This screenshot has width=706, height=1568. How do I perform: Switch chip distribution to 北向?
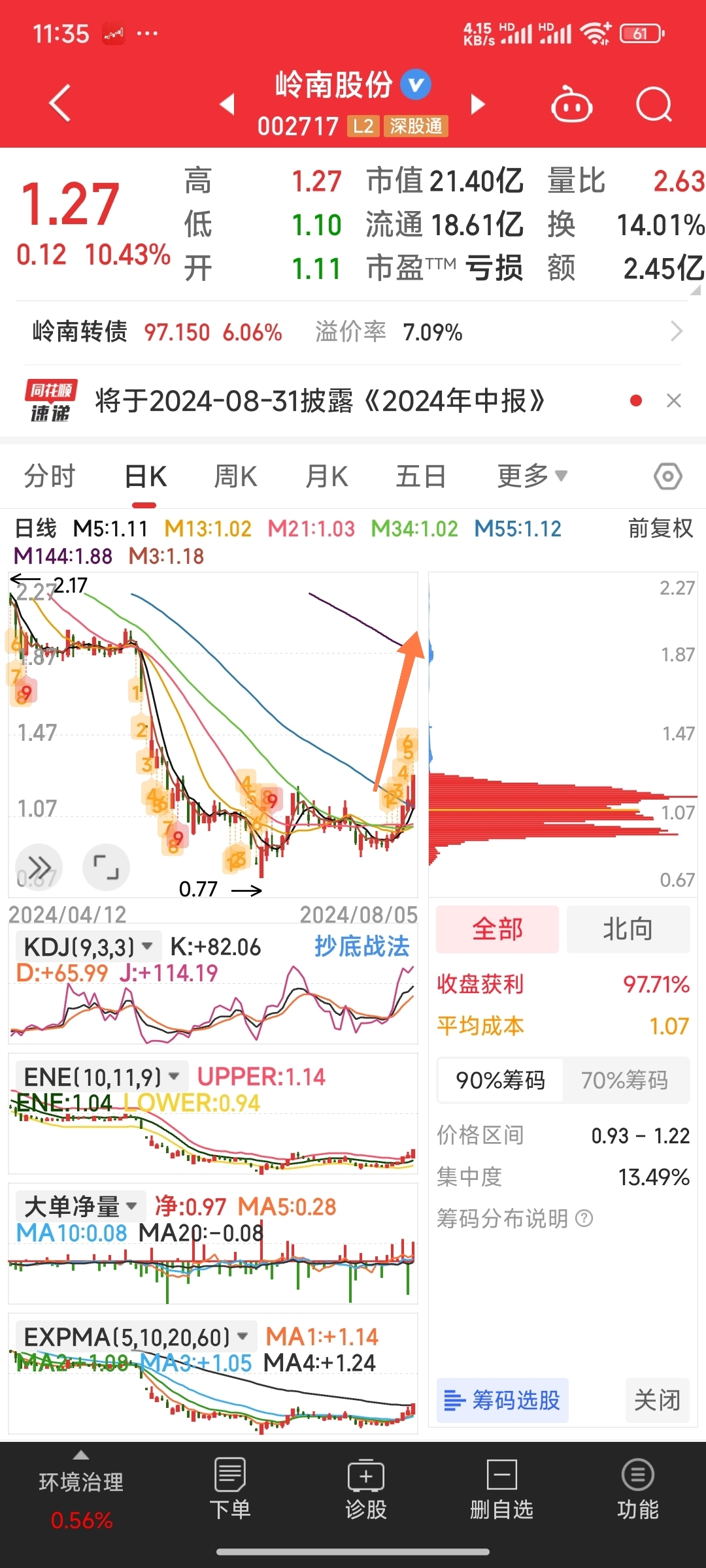click(627, 928)
